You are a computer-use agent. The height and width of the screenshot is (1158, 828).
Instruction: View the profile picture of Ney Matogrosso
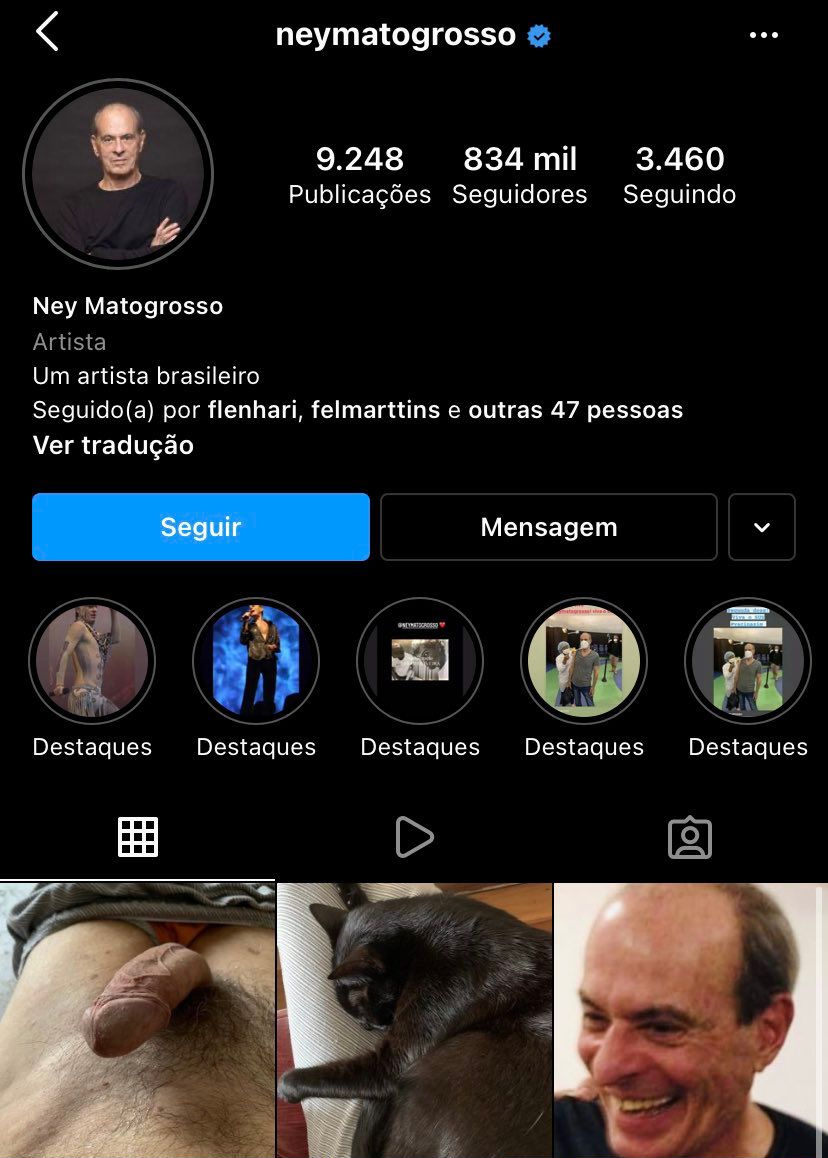tap(118, 174)
